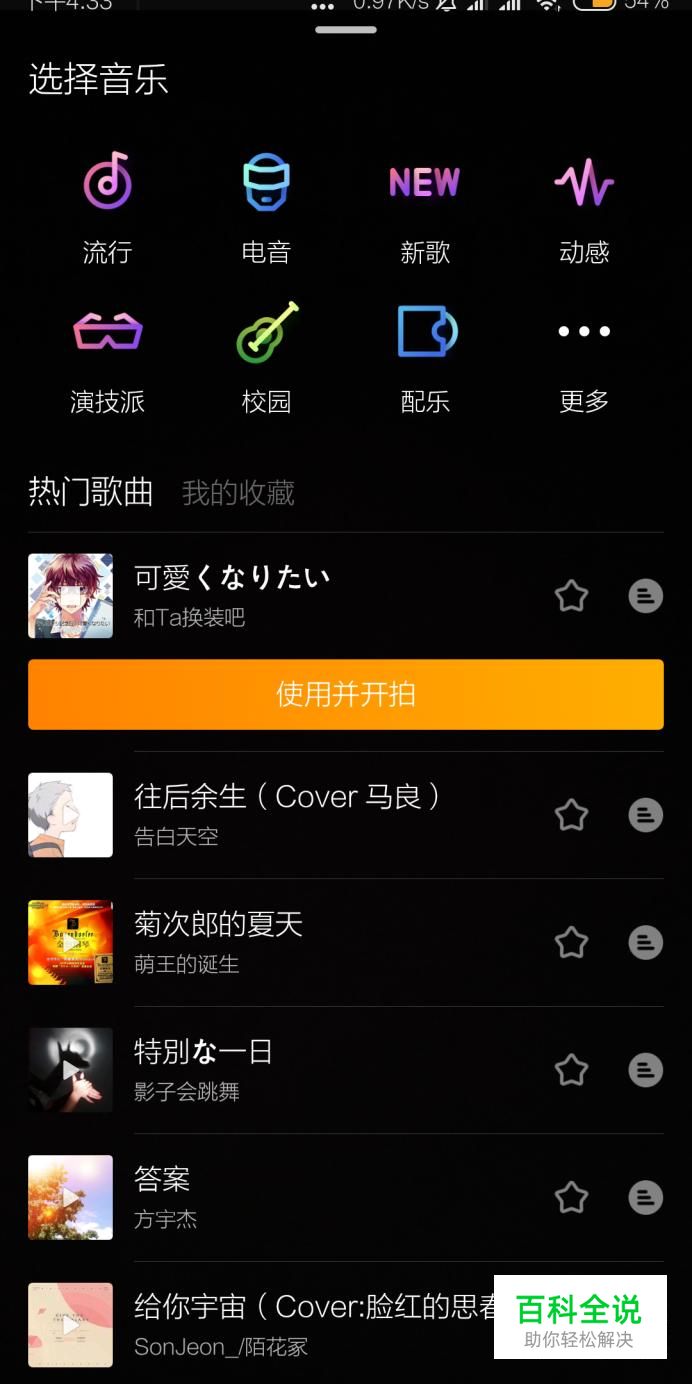Image resolution: width=692 pixels, height=1384 pixels.
Task: Add 答案 to favorites
Action: 571,1197
